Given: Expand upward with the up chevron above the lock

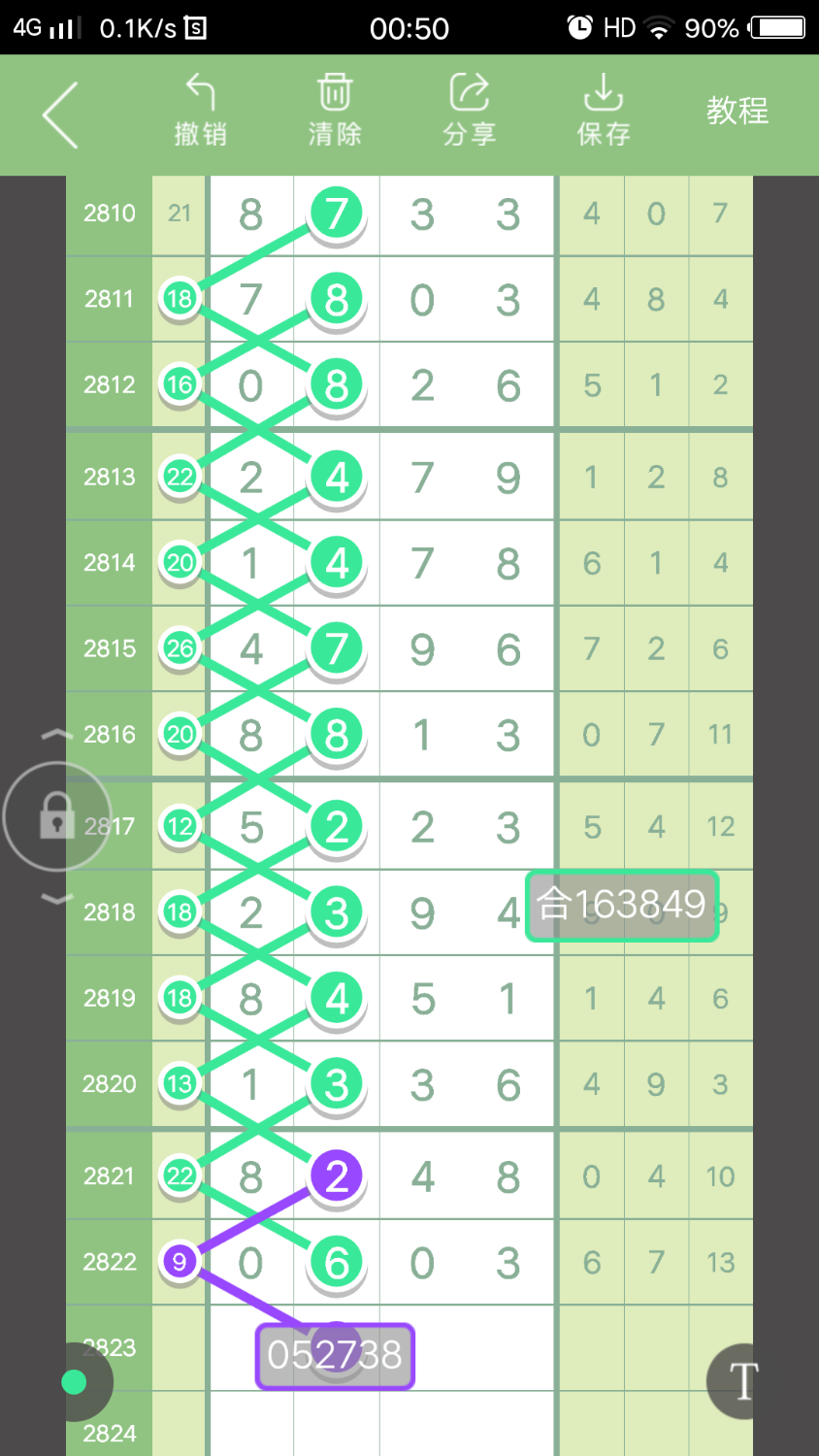Looking at the screenshot, I should point(56,735).
